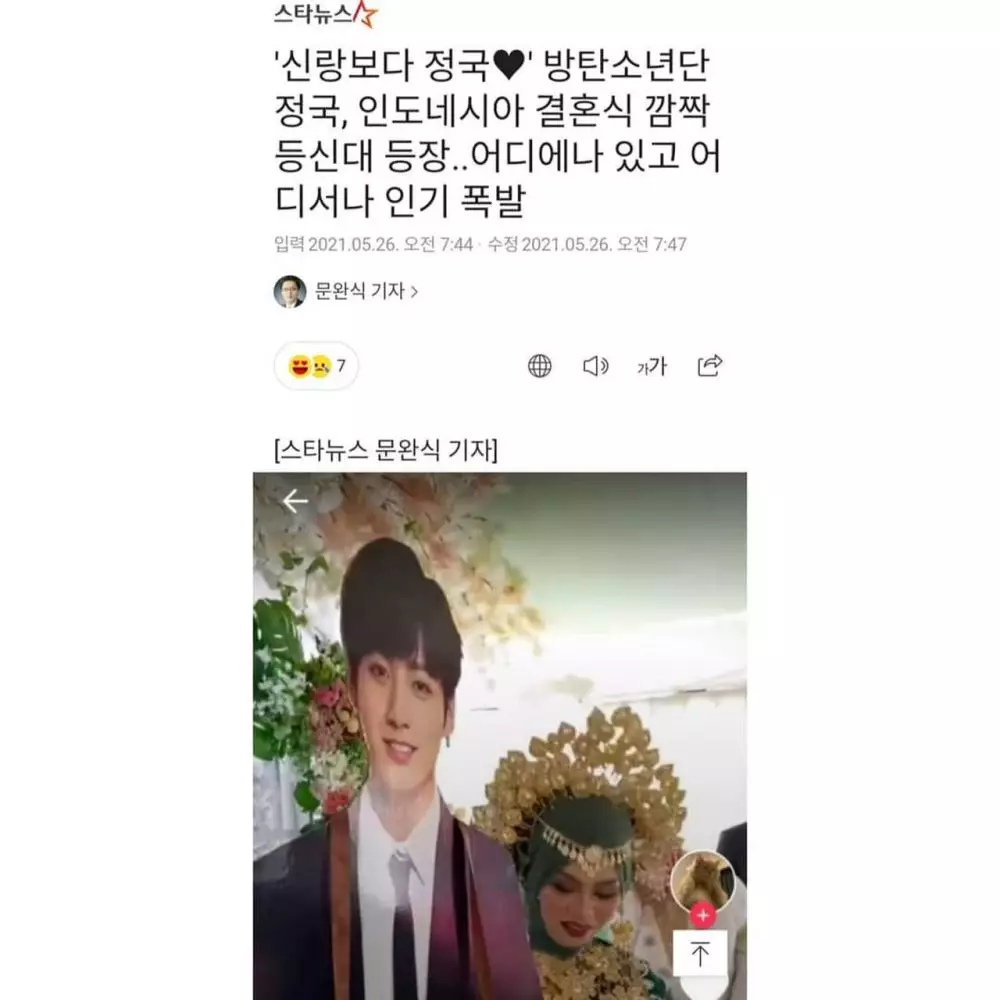Tap the emoji reactions button
The image size is (1000, 1000).
[x=315, y=366]
